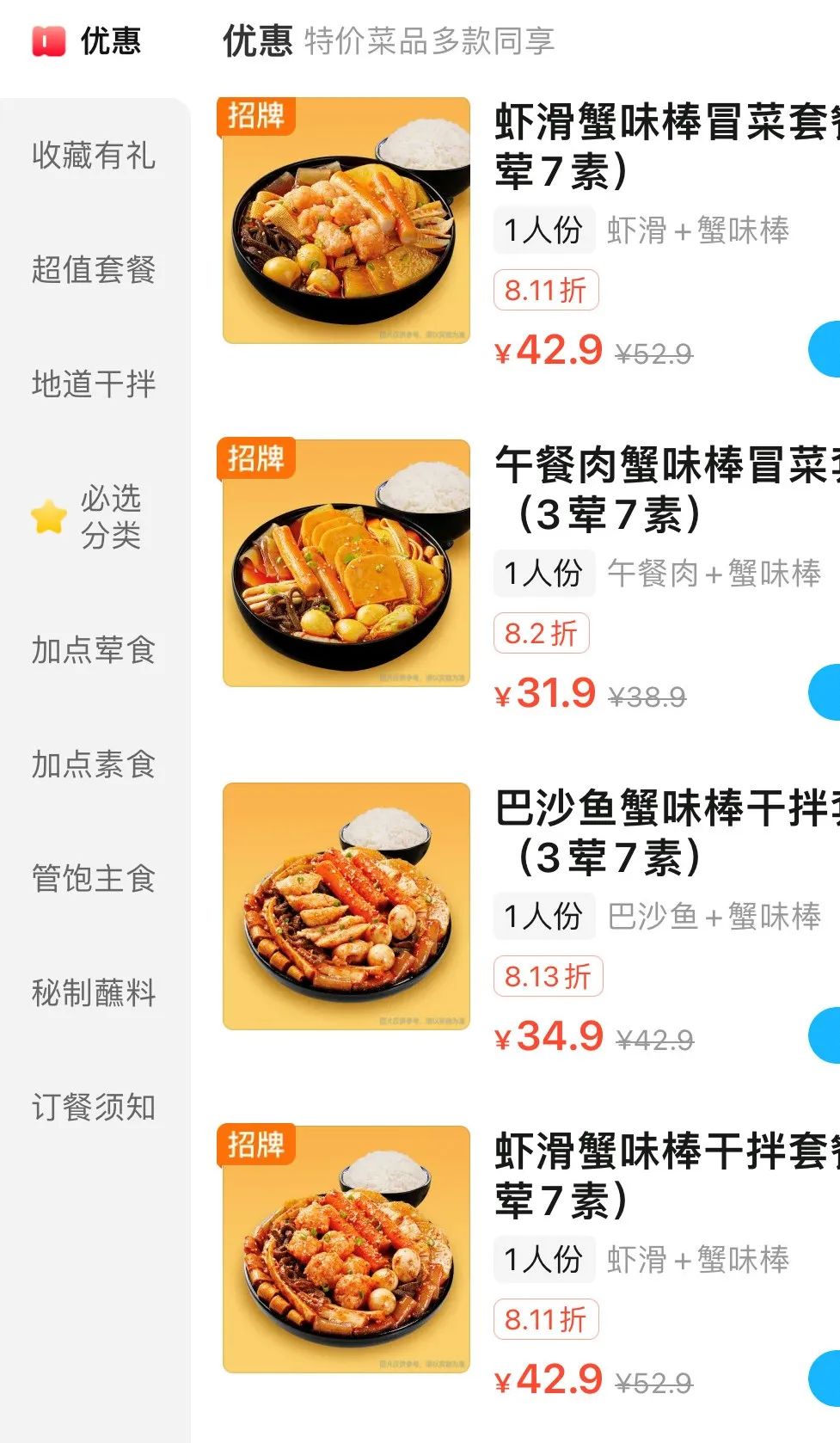Open the 超值套餐 category tab
This screenshot has width=840, height=1443.
[92, 271]
